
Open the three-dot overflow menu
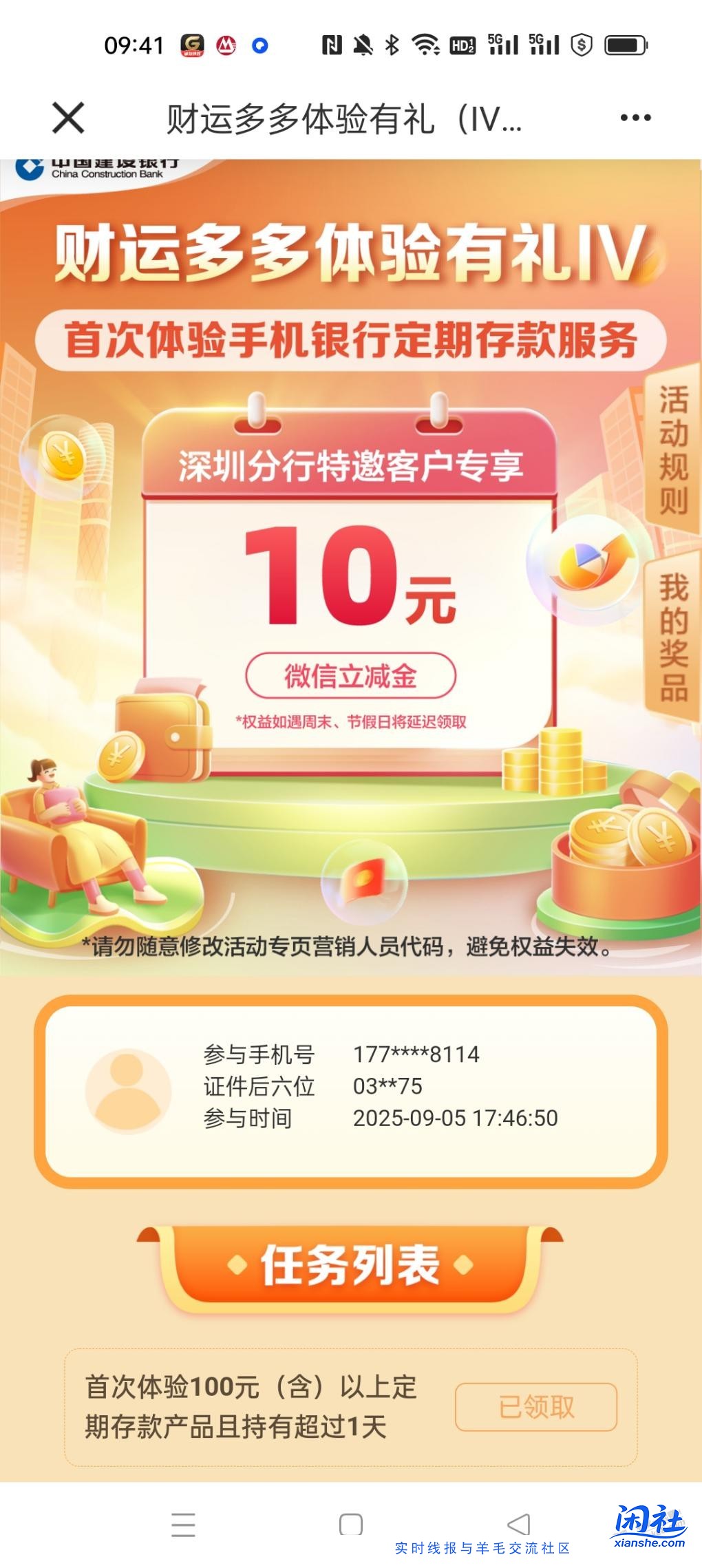tap(635, 118)
